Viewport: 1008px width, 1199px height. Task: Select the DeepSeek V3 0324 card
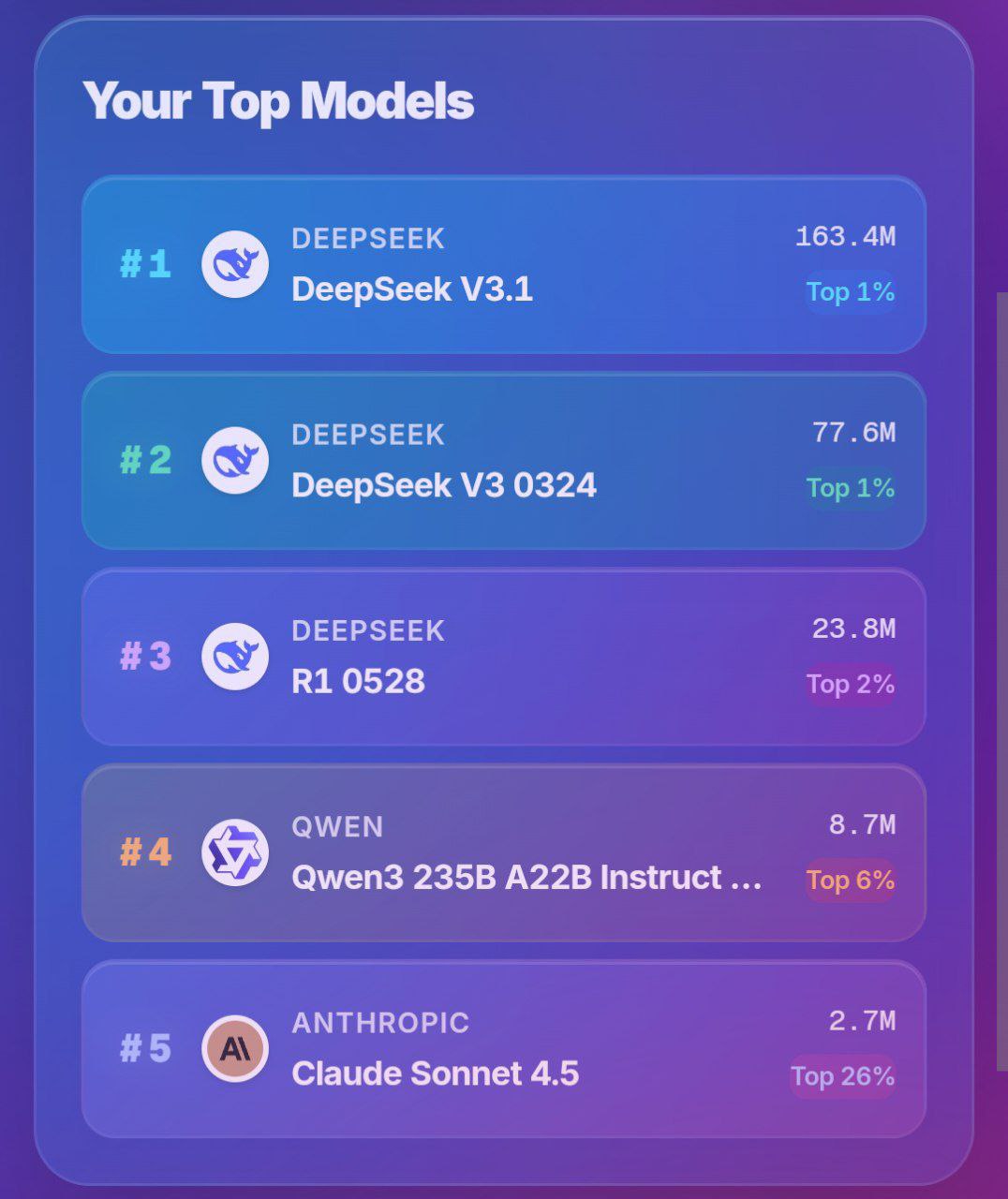504,461
